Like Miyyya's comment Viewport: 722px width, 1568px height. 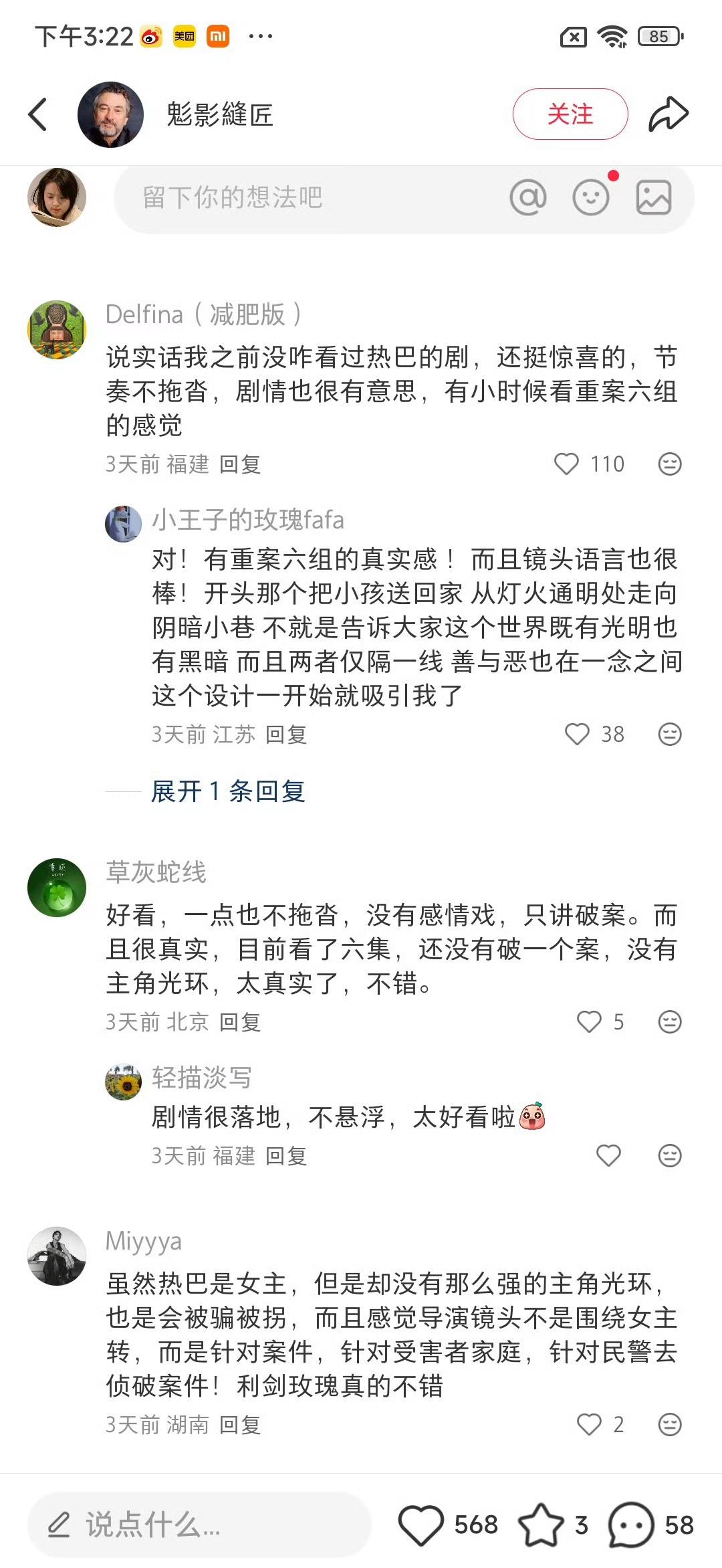[589, 1425]
